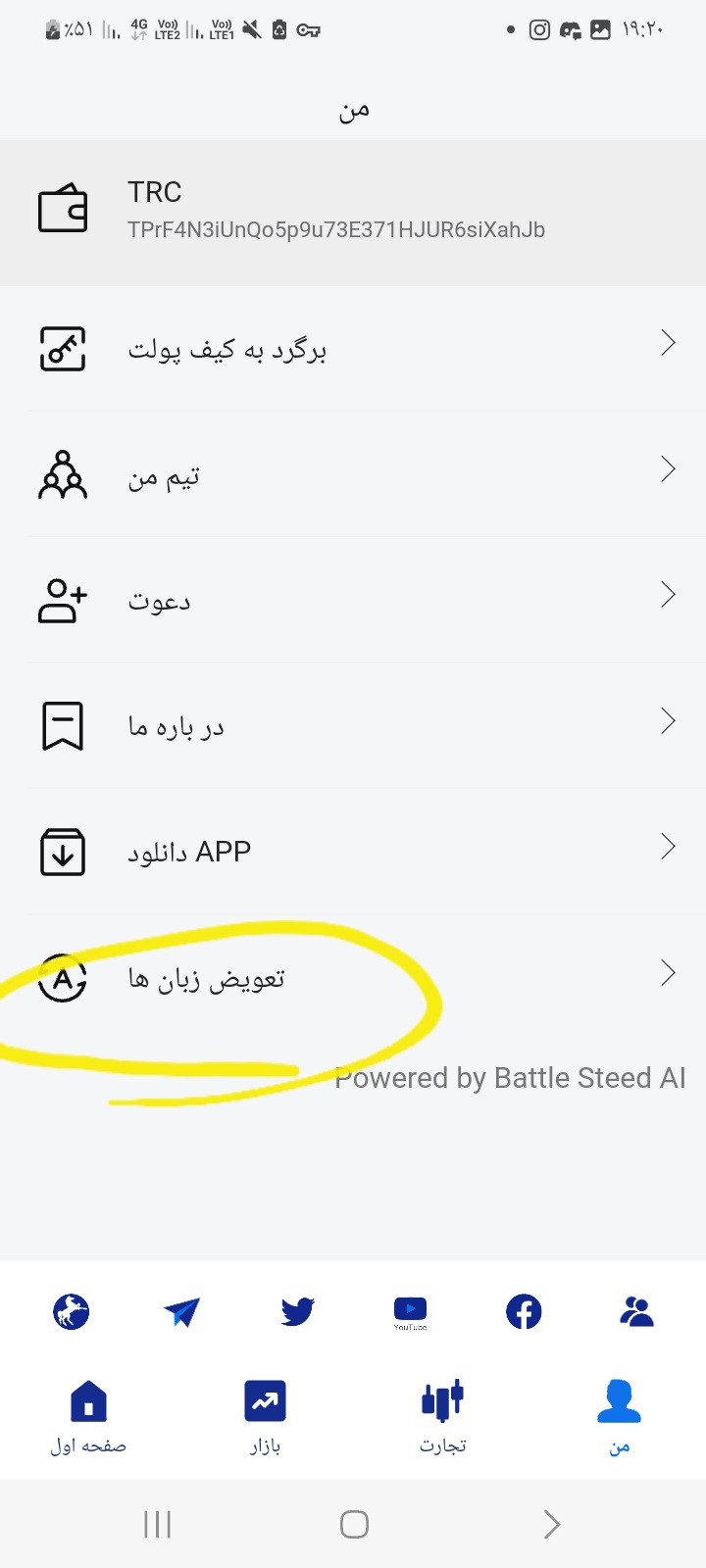The image size is (706, 1568).
Task: Open the system recent apps button
Action: pos(157,1524)
